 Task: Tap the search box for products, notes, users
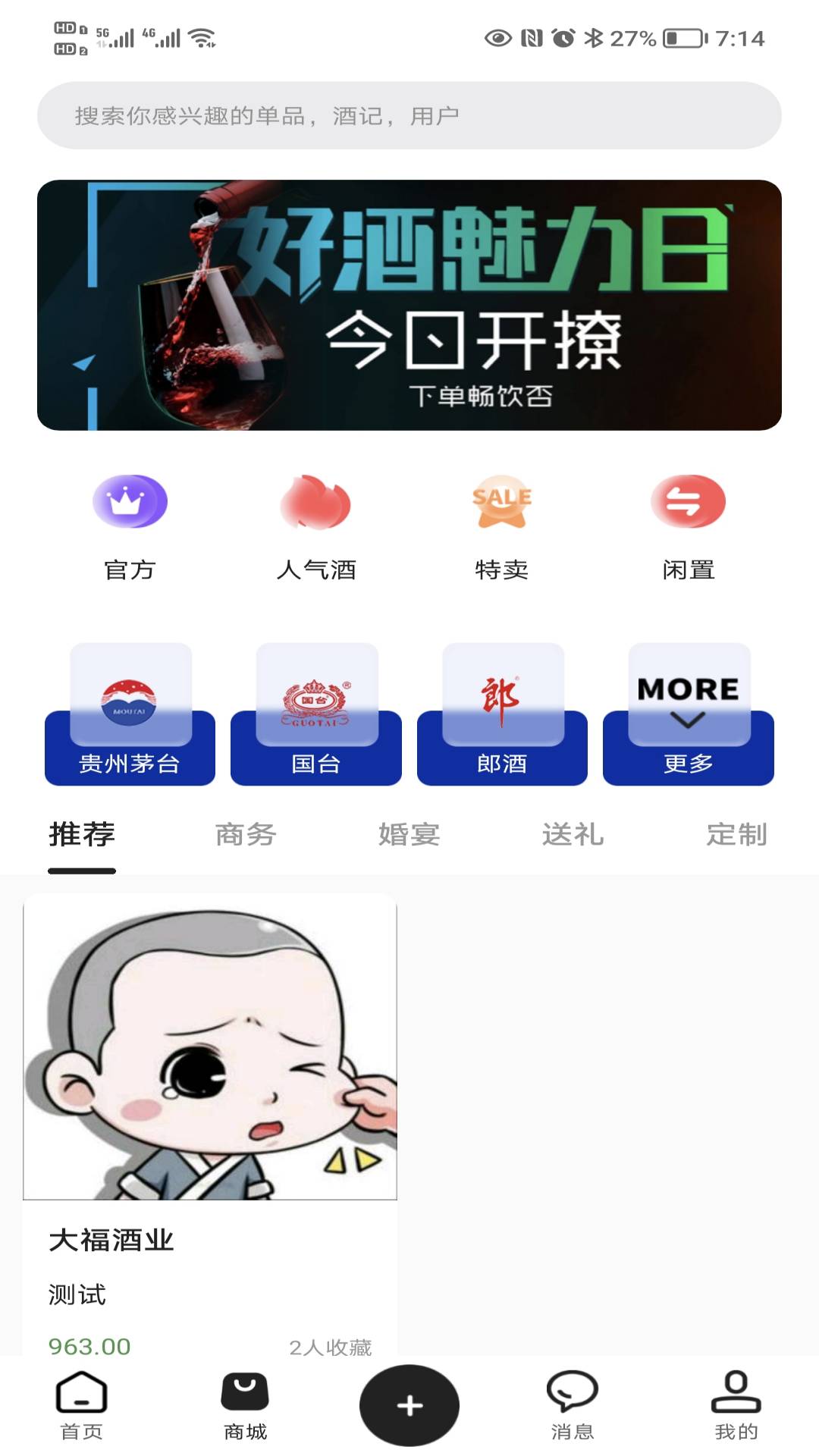(409, 115)
